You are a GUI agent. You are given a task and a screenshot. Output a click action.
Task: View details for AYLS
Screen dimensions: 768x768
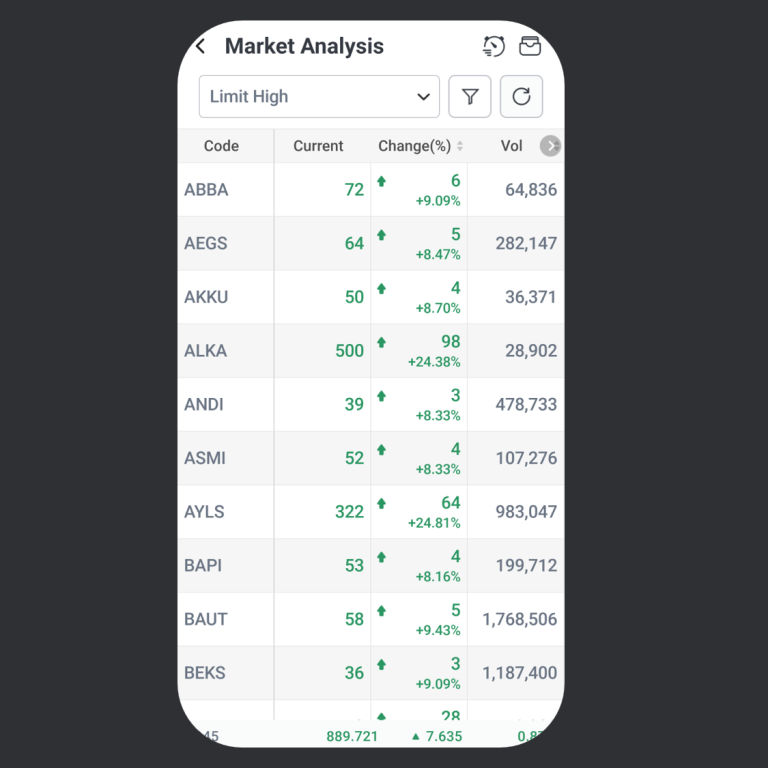click(x=204, y=512)
